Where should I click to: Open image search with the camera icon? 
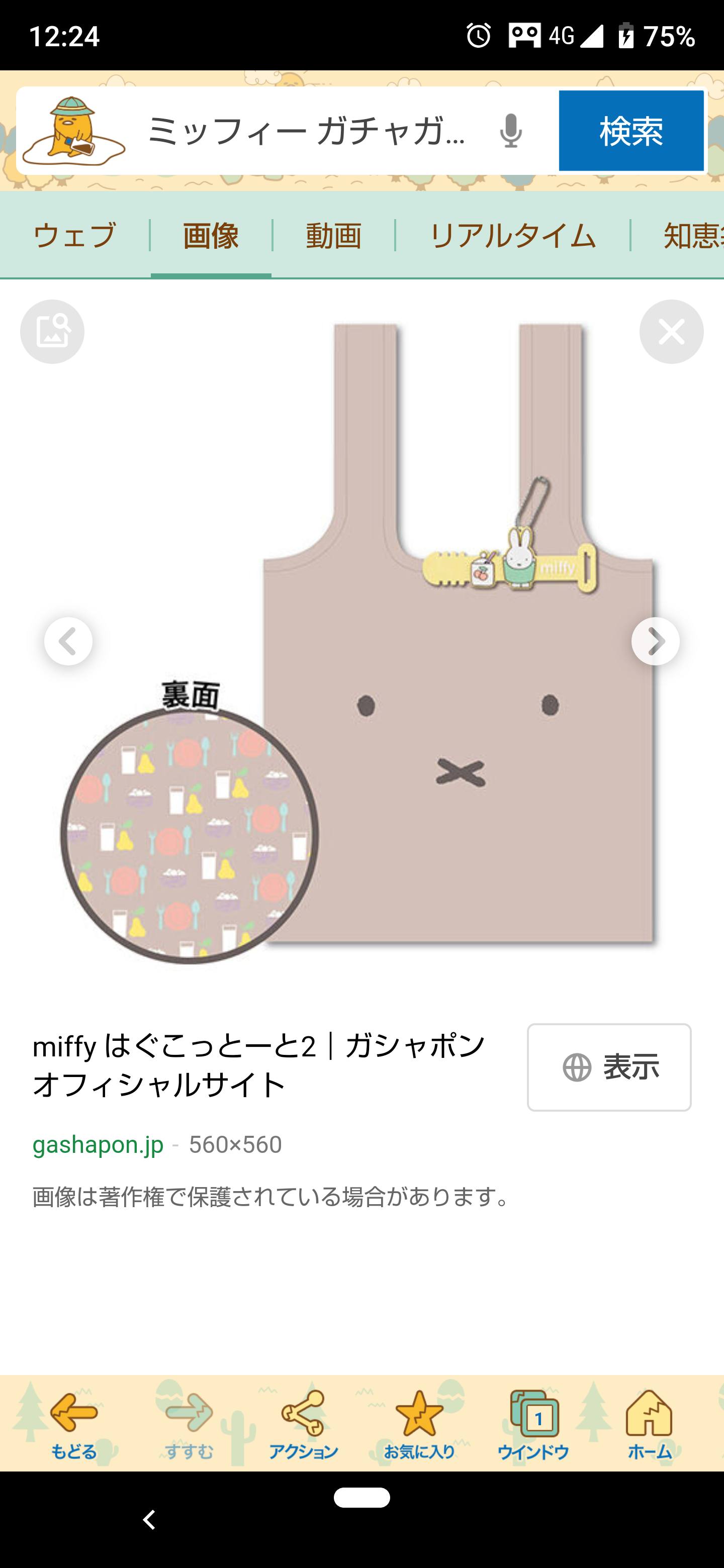[x=54, y=331]
